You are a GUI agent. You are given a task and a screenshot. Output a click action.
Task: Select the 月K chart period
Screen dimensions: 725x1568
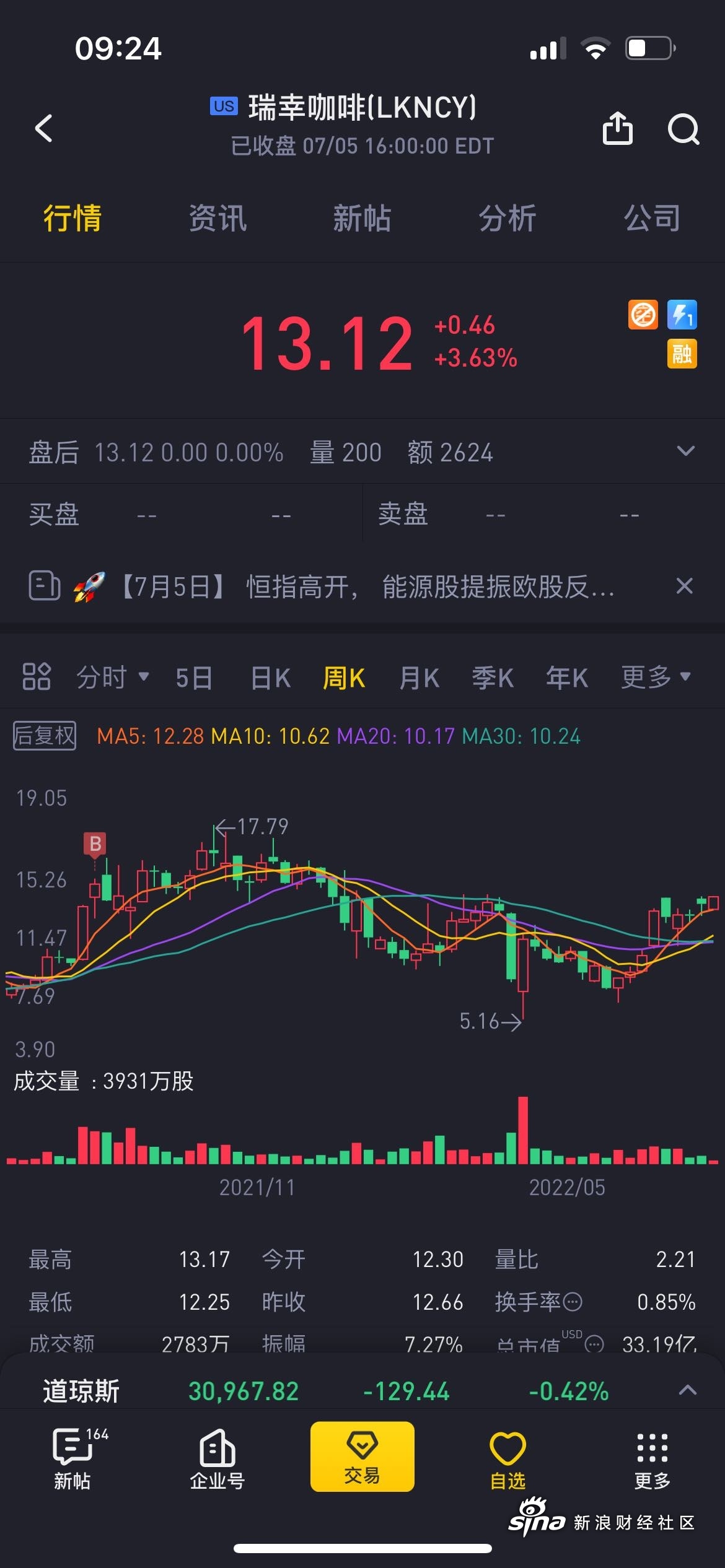point(420,678)
